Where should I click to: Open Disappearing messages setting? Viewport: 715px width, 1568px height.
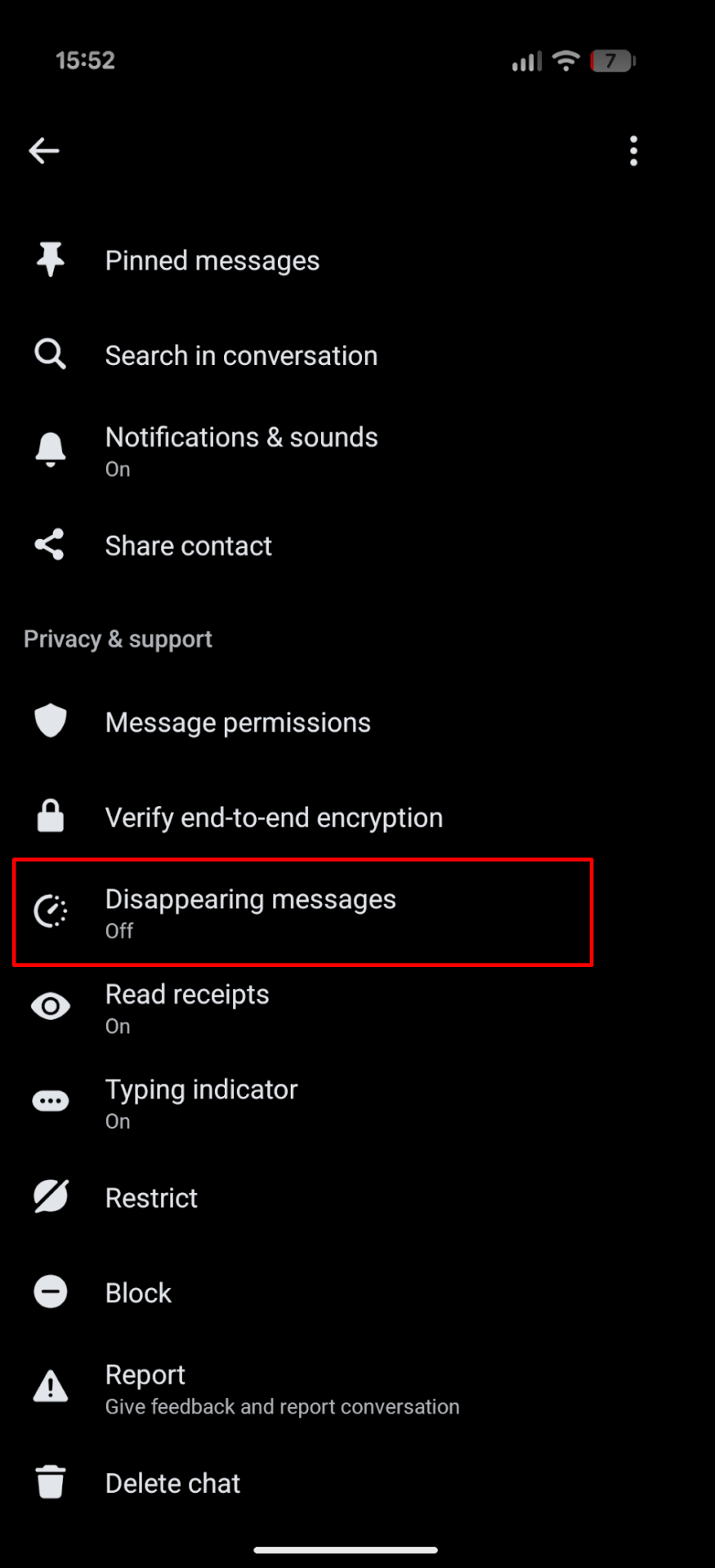pyautogui.click(x=250, y=912)
